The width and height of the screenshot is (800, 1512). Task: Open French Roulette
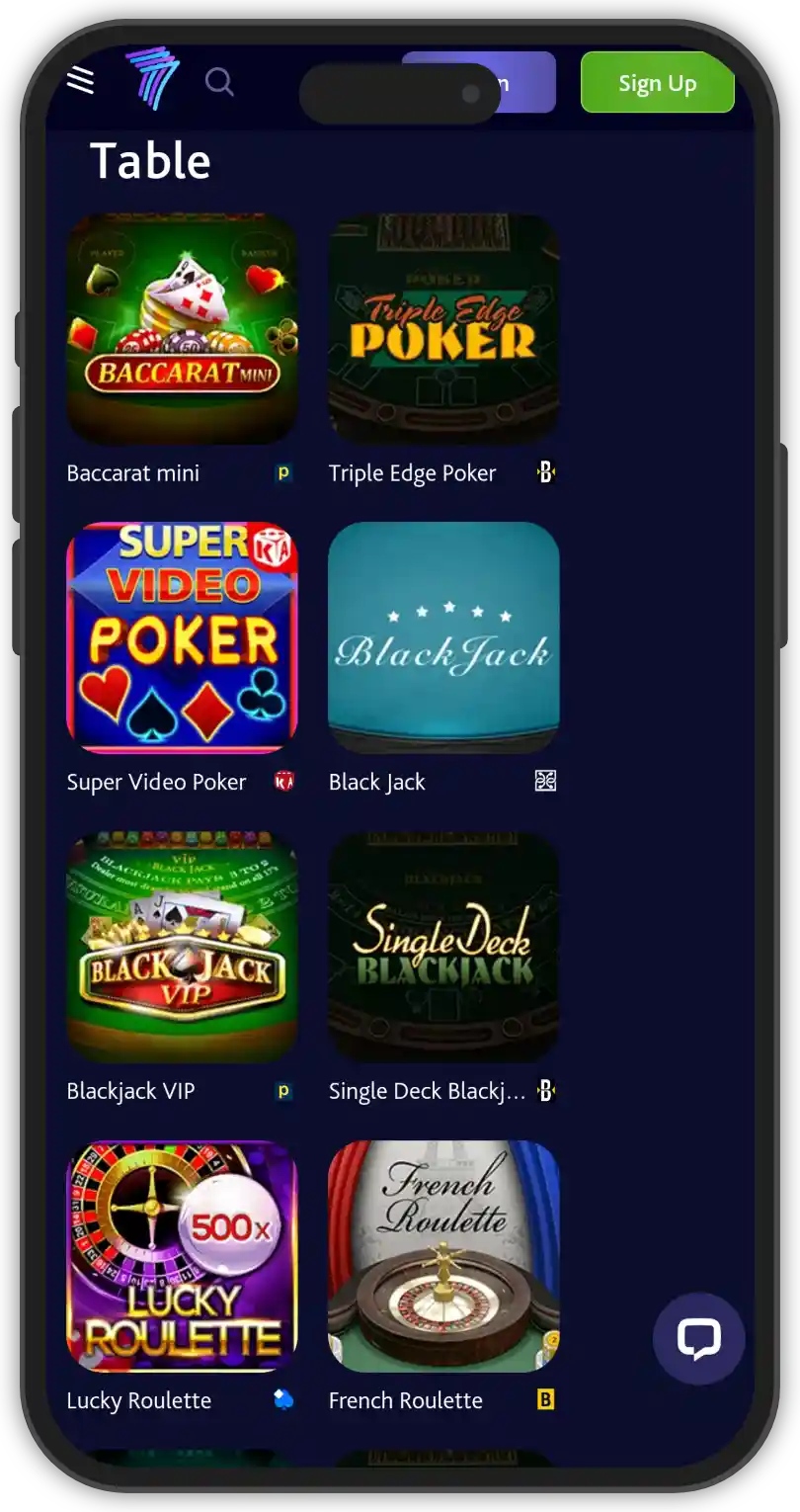click(443, 1256)
